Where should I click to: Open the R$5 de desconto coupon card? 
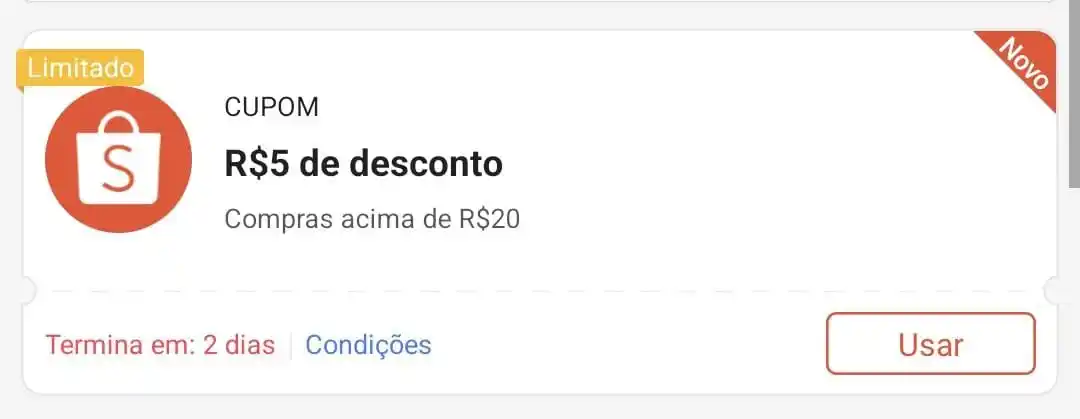(x=540, y=165)
